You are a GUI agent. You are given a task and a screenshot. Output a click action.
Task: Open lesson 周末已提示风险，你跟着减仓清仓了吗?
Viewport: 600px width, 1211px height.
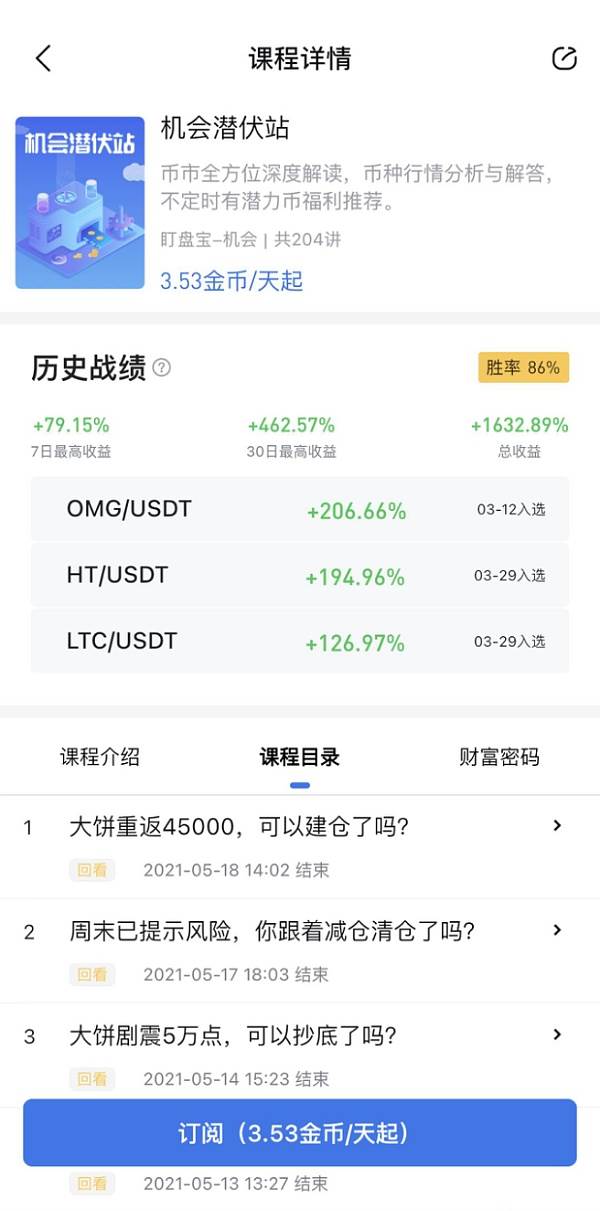point(300,951)
